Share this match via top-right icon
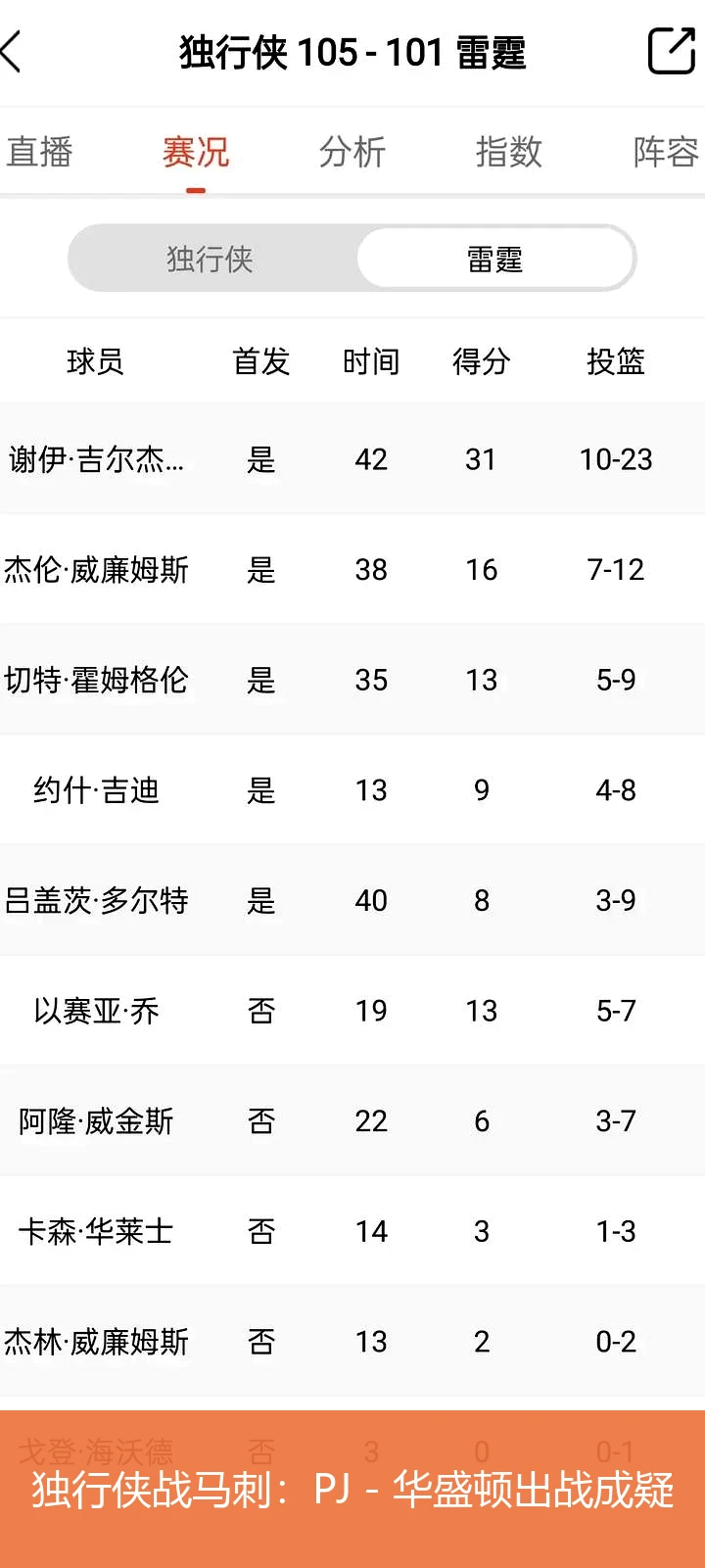 pyautogui.click(x=672, y=51)
